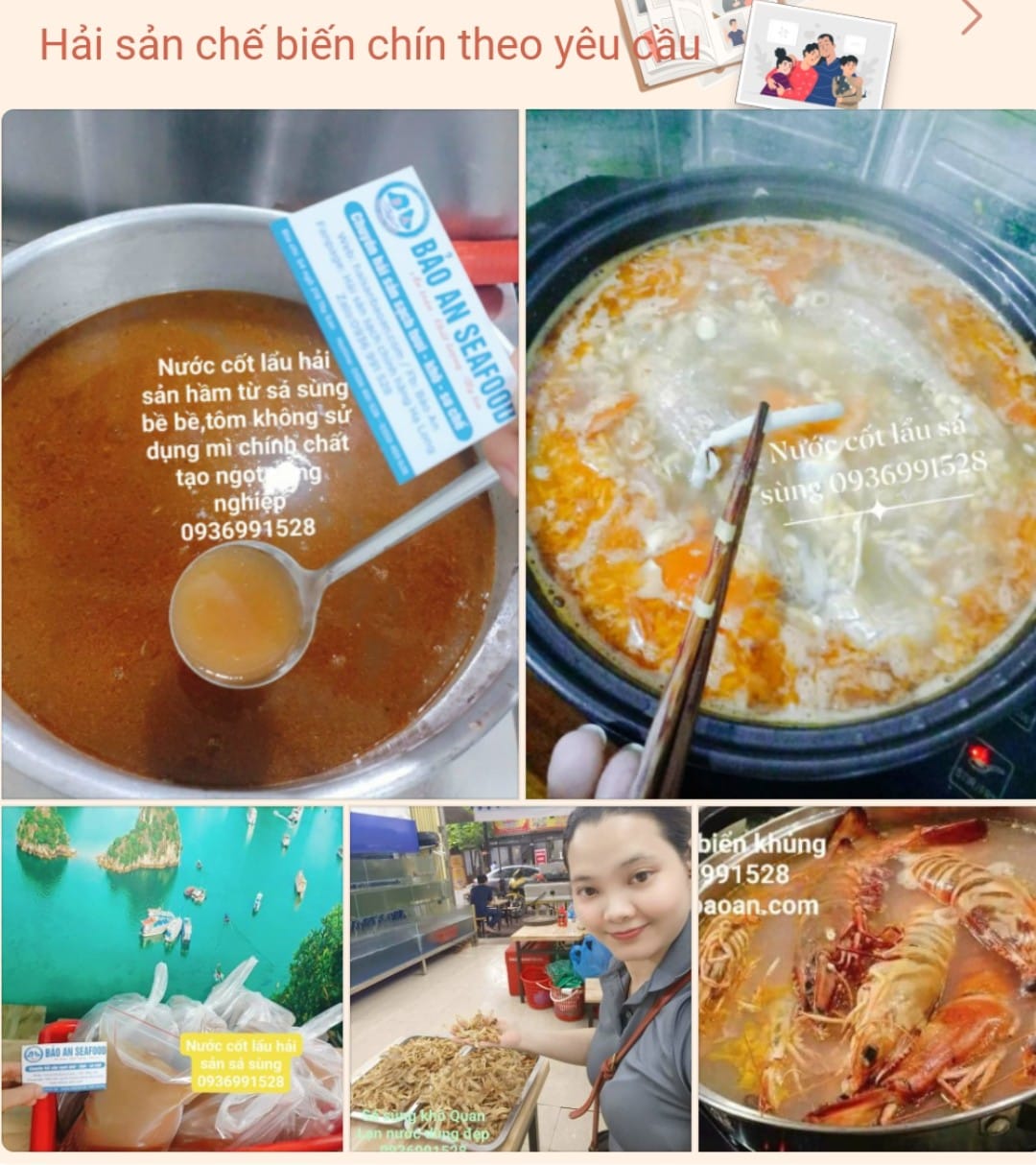Open the album via the arrow chevron

click(971, 17)
